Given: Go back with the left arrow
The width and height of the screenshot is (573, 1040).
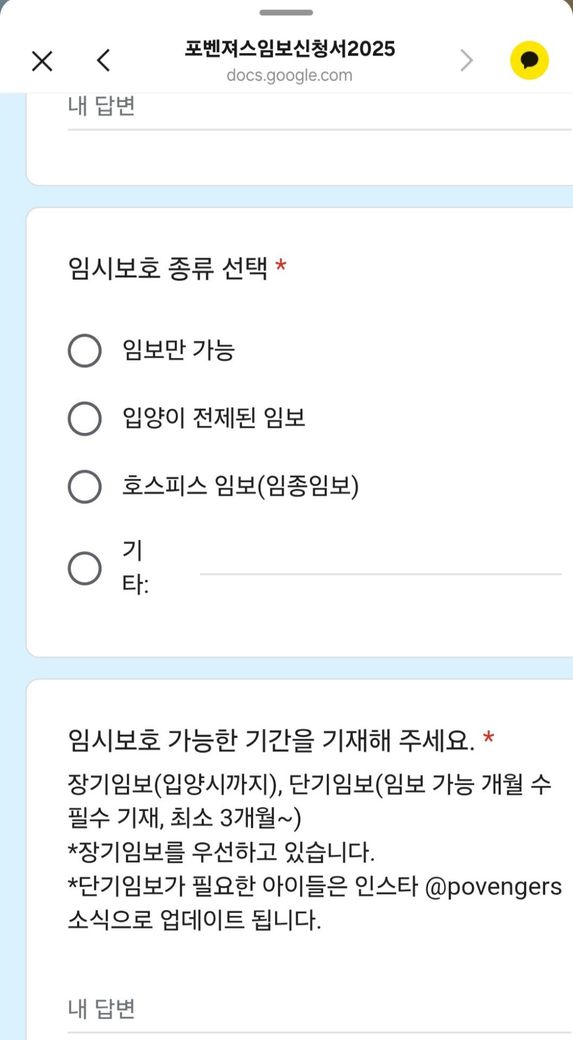Looking at the screenshot, I should pyautogui.click(x=103, y=61).
